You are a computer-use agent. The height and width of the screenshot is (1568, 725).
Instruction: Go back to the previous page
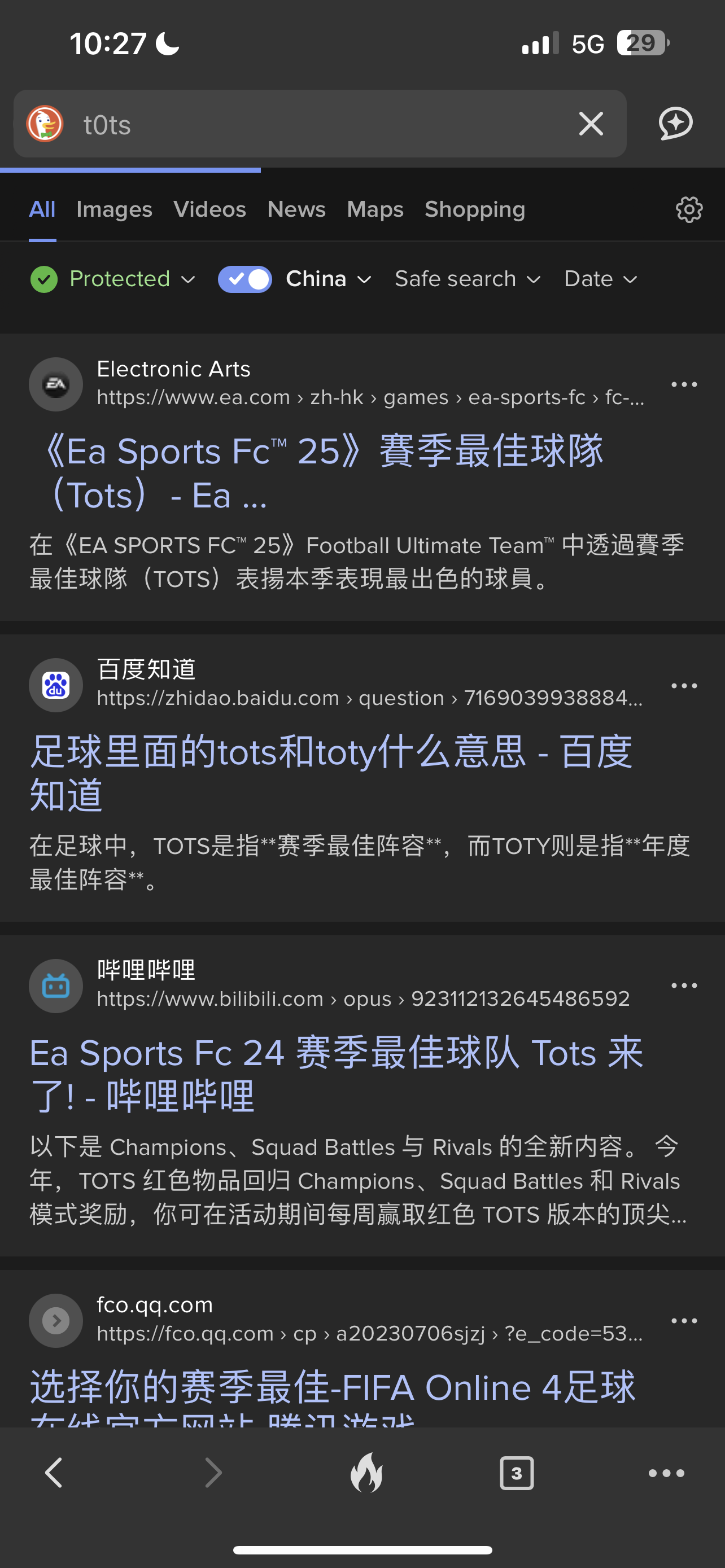pyautogui.click(x=54, y=1473)
